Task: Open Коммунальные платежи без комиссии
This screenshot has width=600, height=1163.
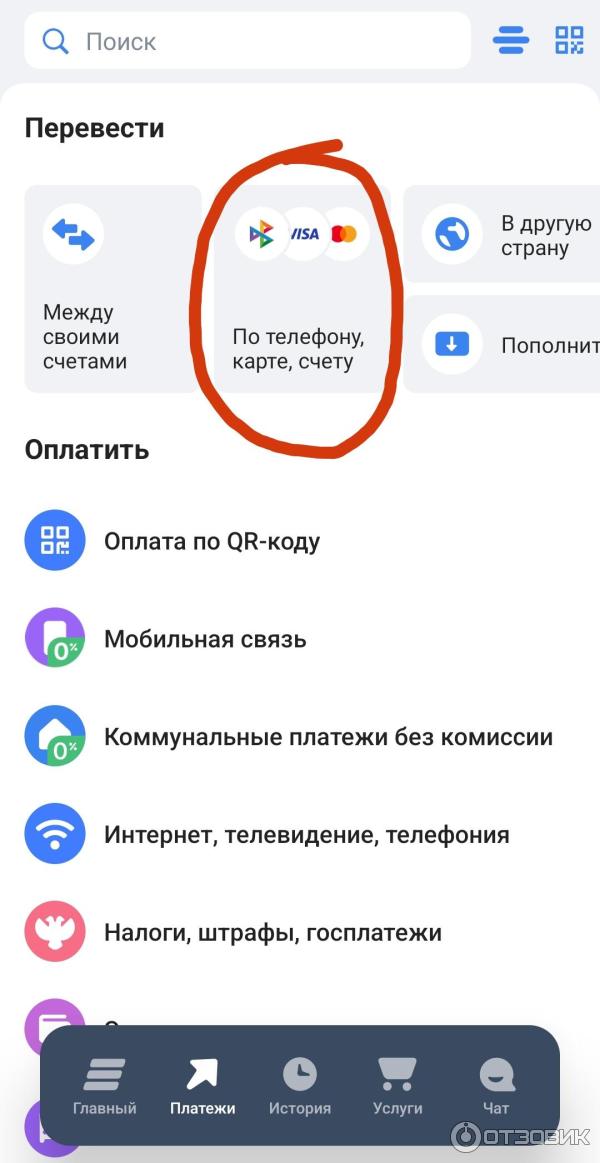Action: click(x=328, y=737)
